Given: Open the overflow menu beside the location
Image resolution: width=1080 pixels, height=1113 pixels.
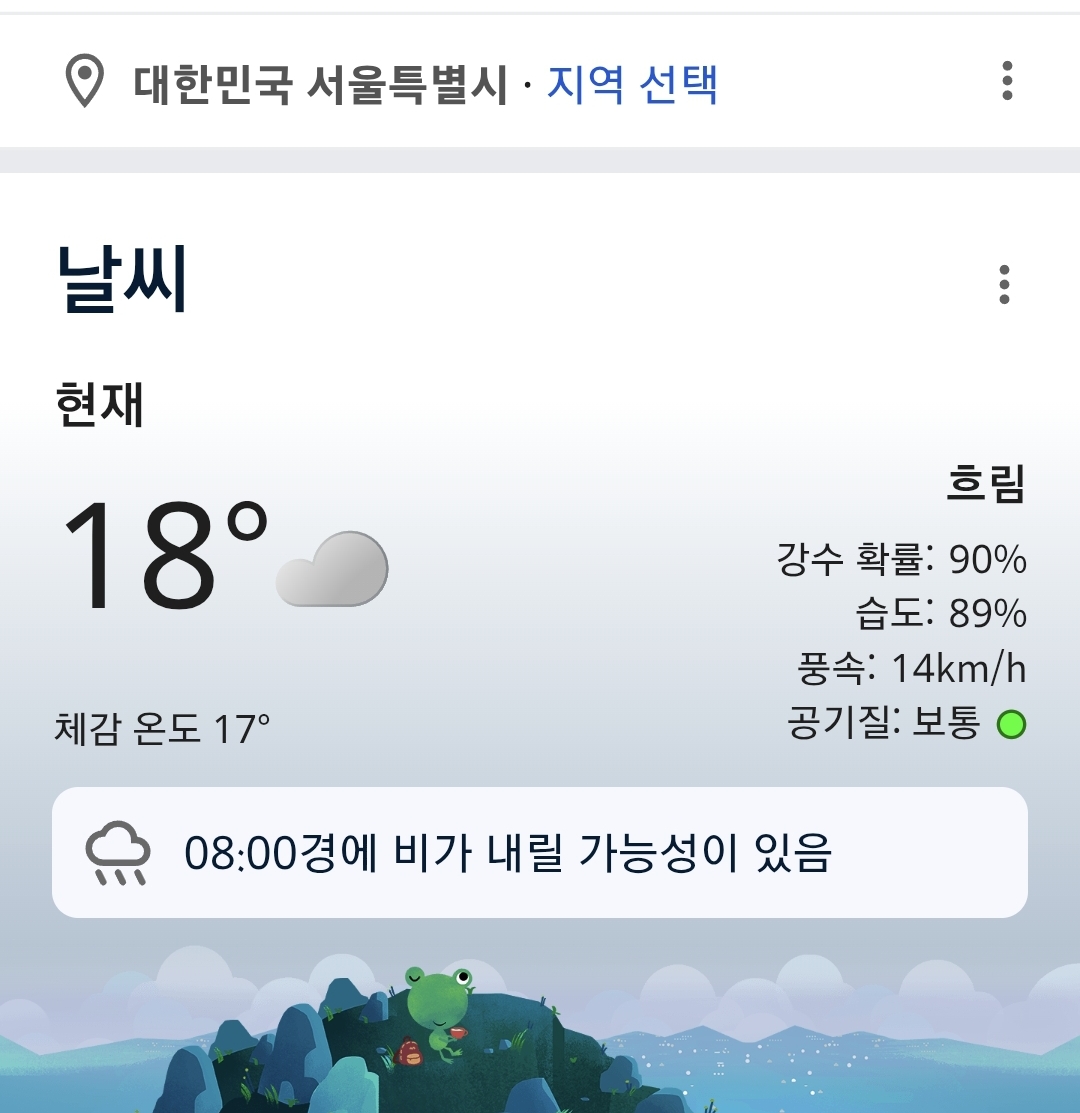Looking at the screenshot, I should coord(1007,81).
